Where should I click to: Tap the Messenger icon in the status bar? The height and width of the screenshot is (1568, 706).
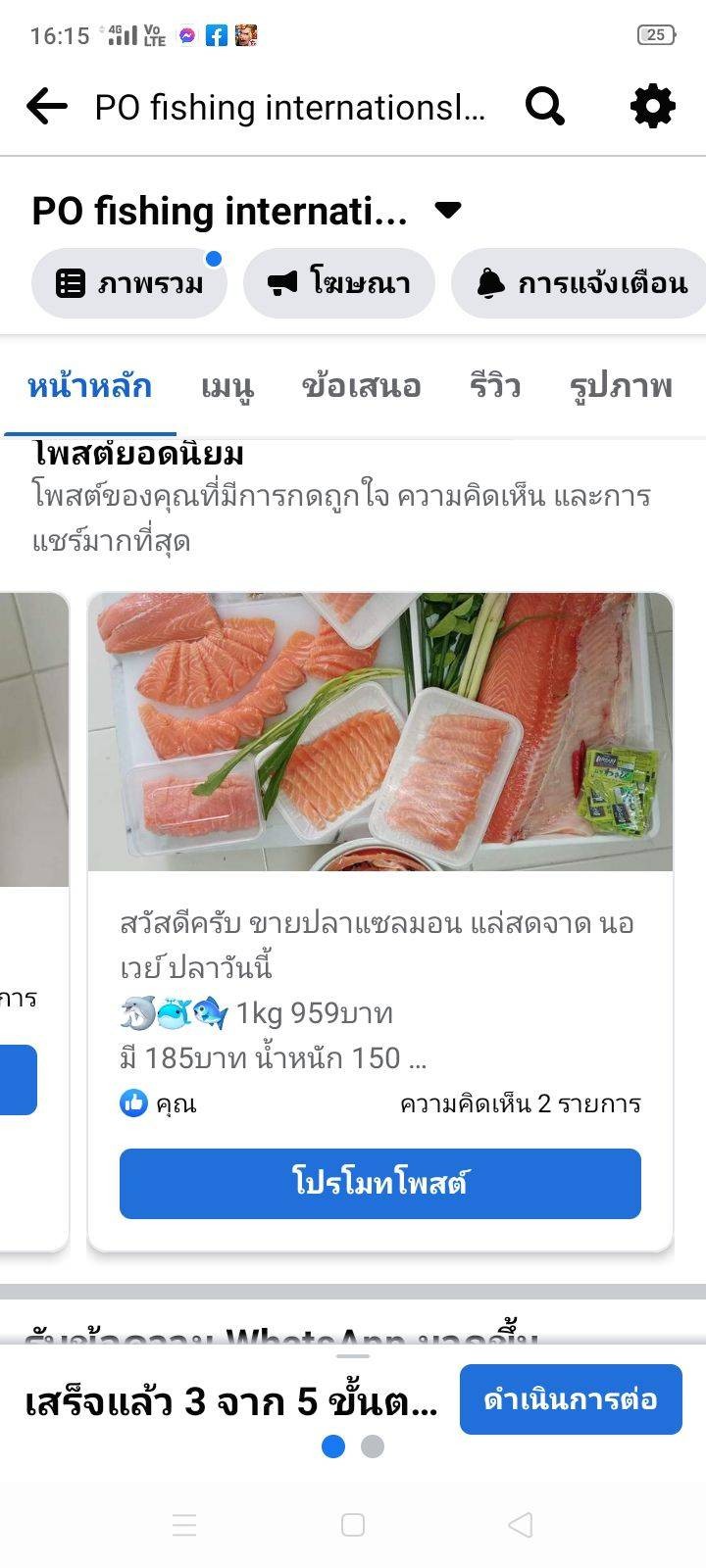point(186,35)
